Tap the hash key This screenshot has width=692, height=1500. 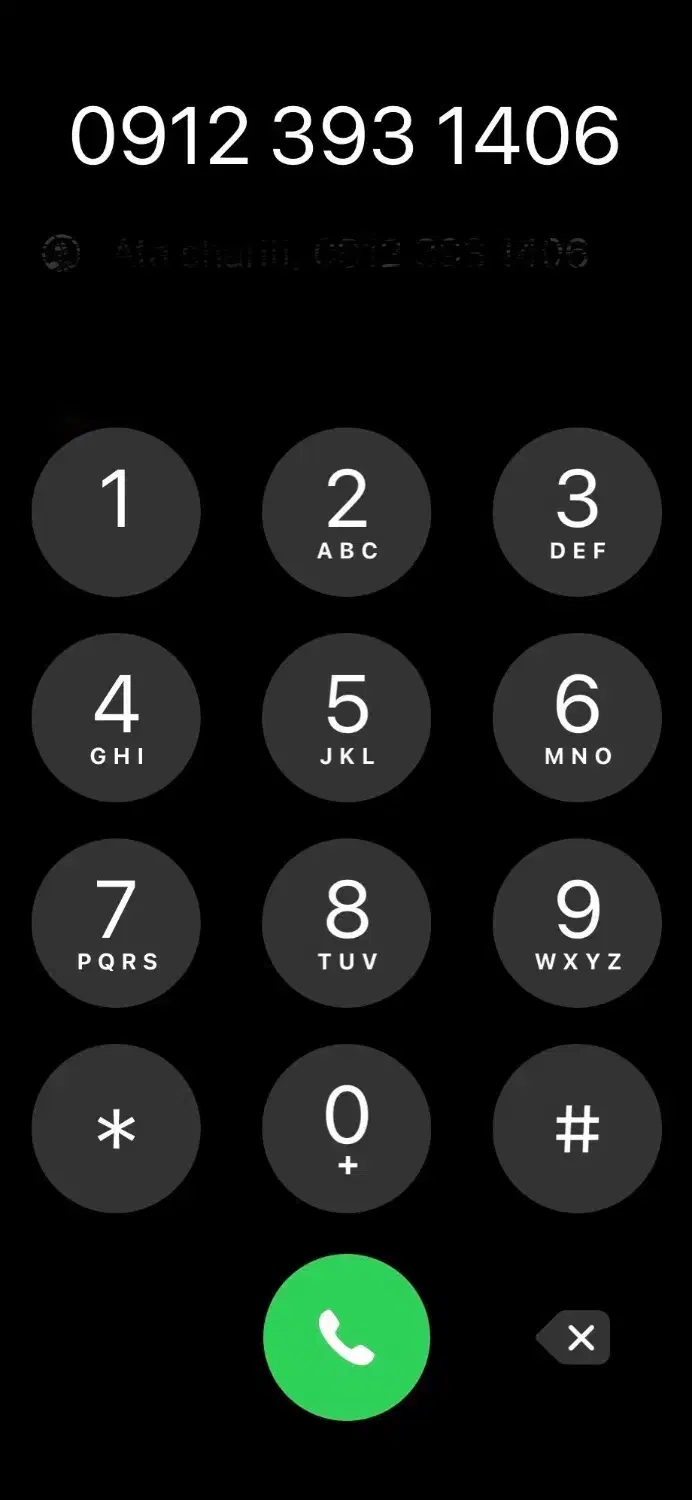(x=577, y=1128)
